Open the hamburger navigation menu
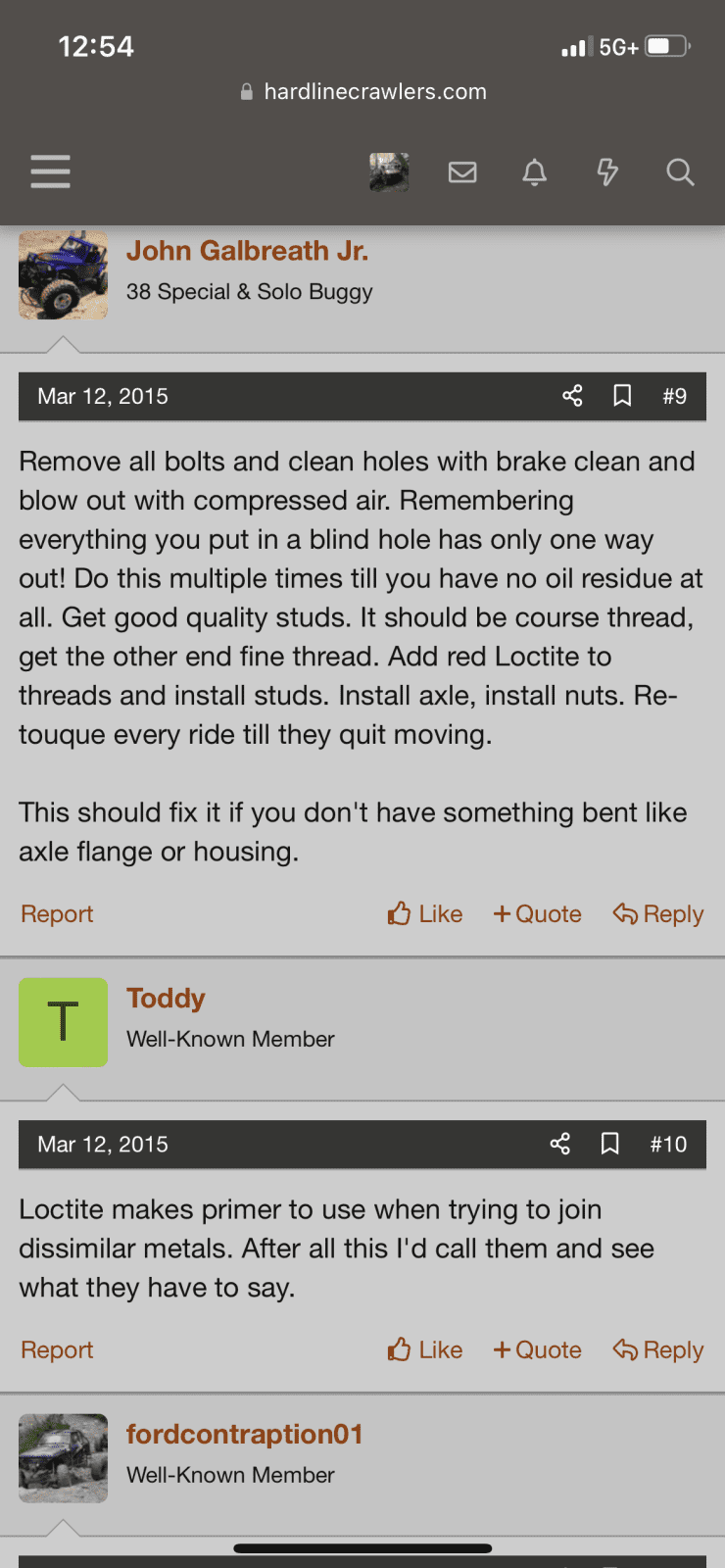This screenshot has width=725, height=1568. (x=50, y=171)
